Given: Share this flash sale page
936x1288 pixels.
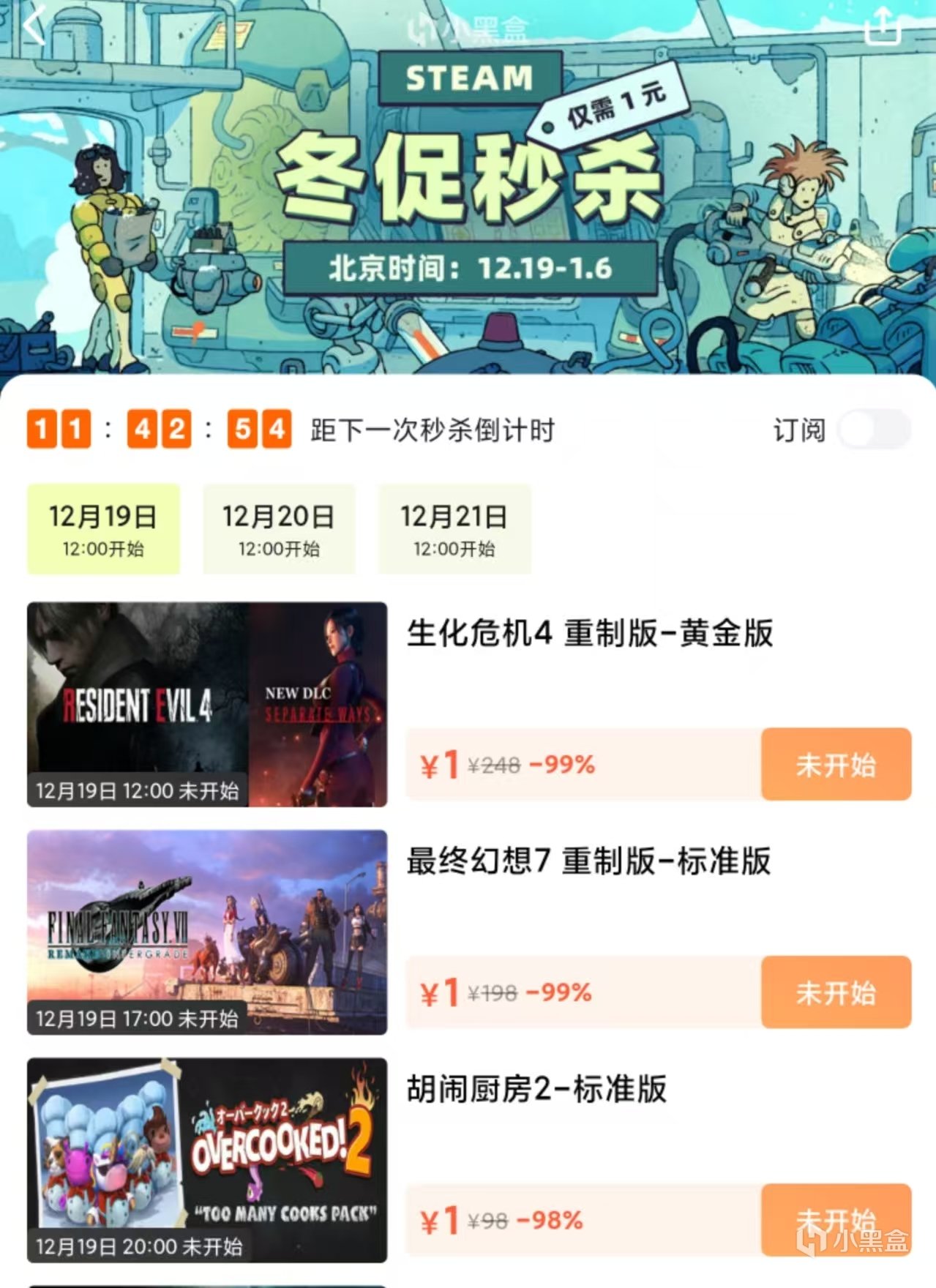Looking at the screenshot, I should pos(883,26).
